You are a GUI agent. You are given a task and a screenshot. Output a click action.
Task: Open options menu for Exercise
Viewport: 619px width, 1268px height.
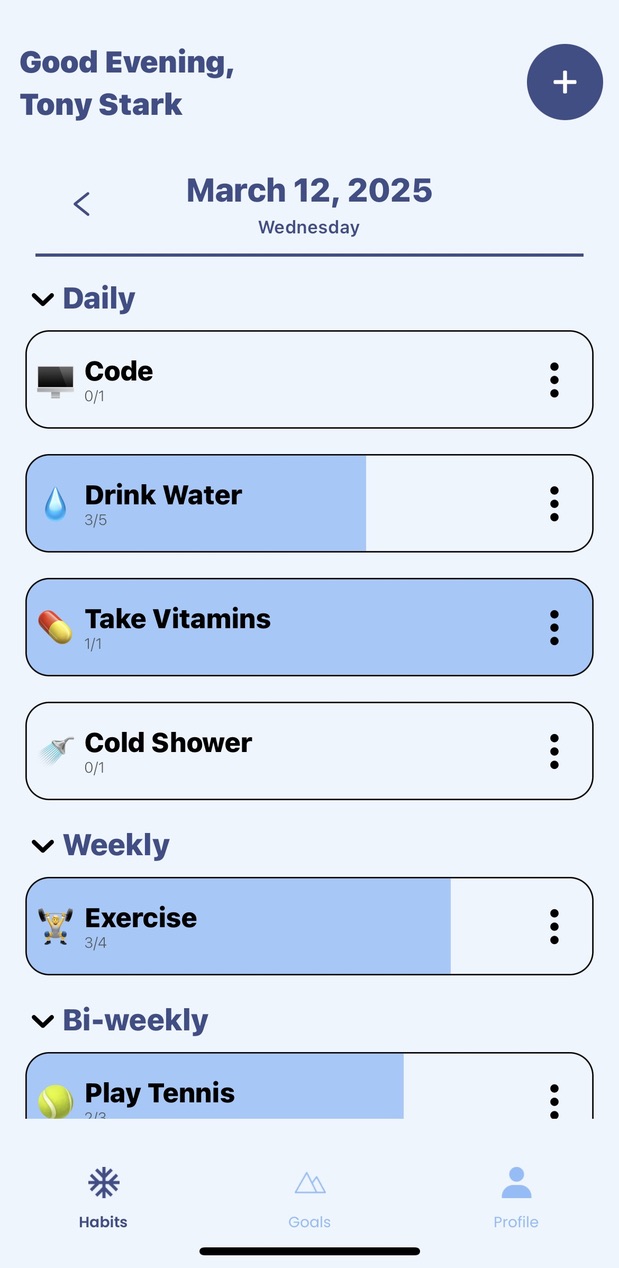coord(554,927)
